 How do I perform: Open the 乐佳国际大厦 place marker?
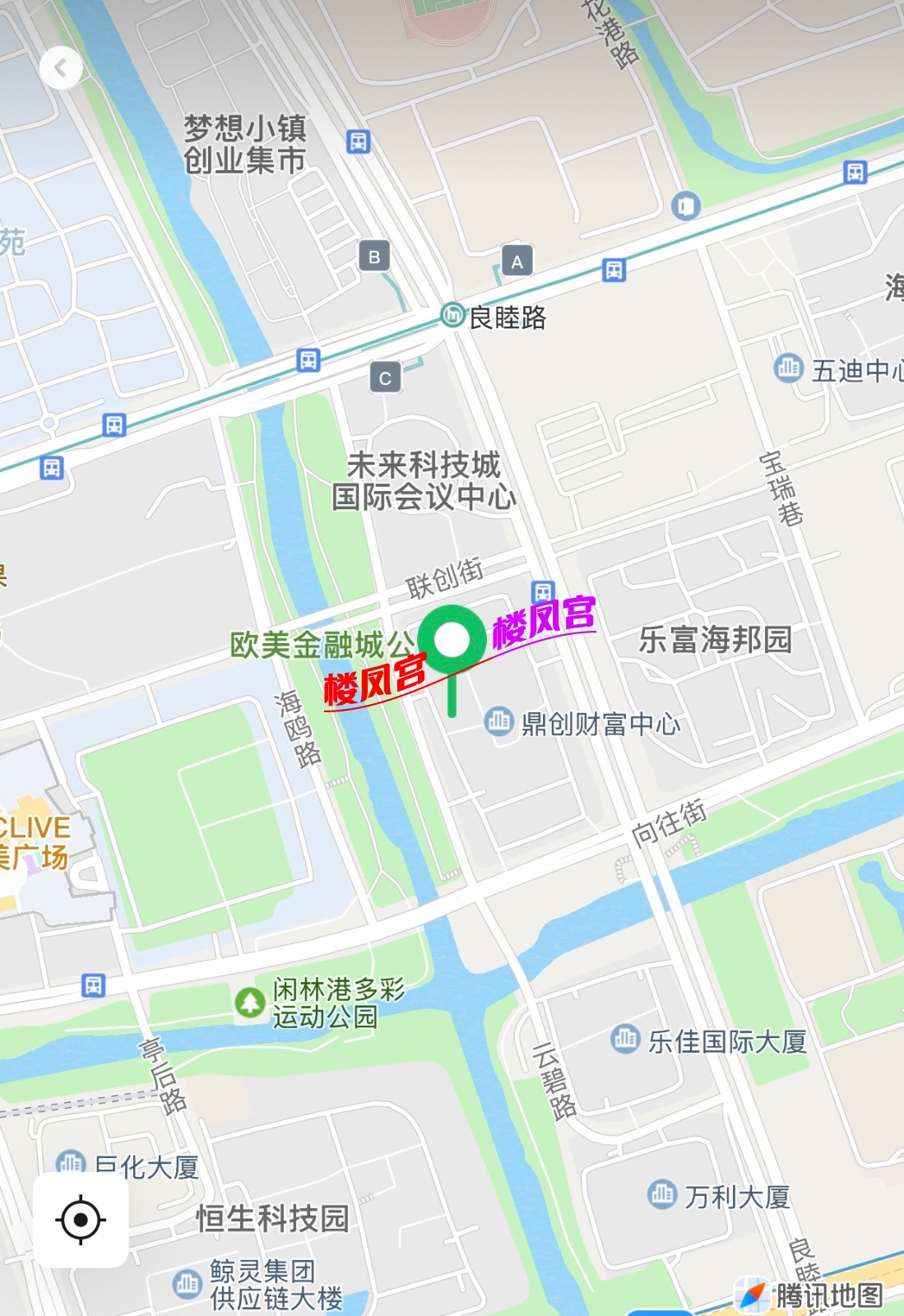click(x=625, y=1040)
